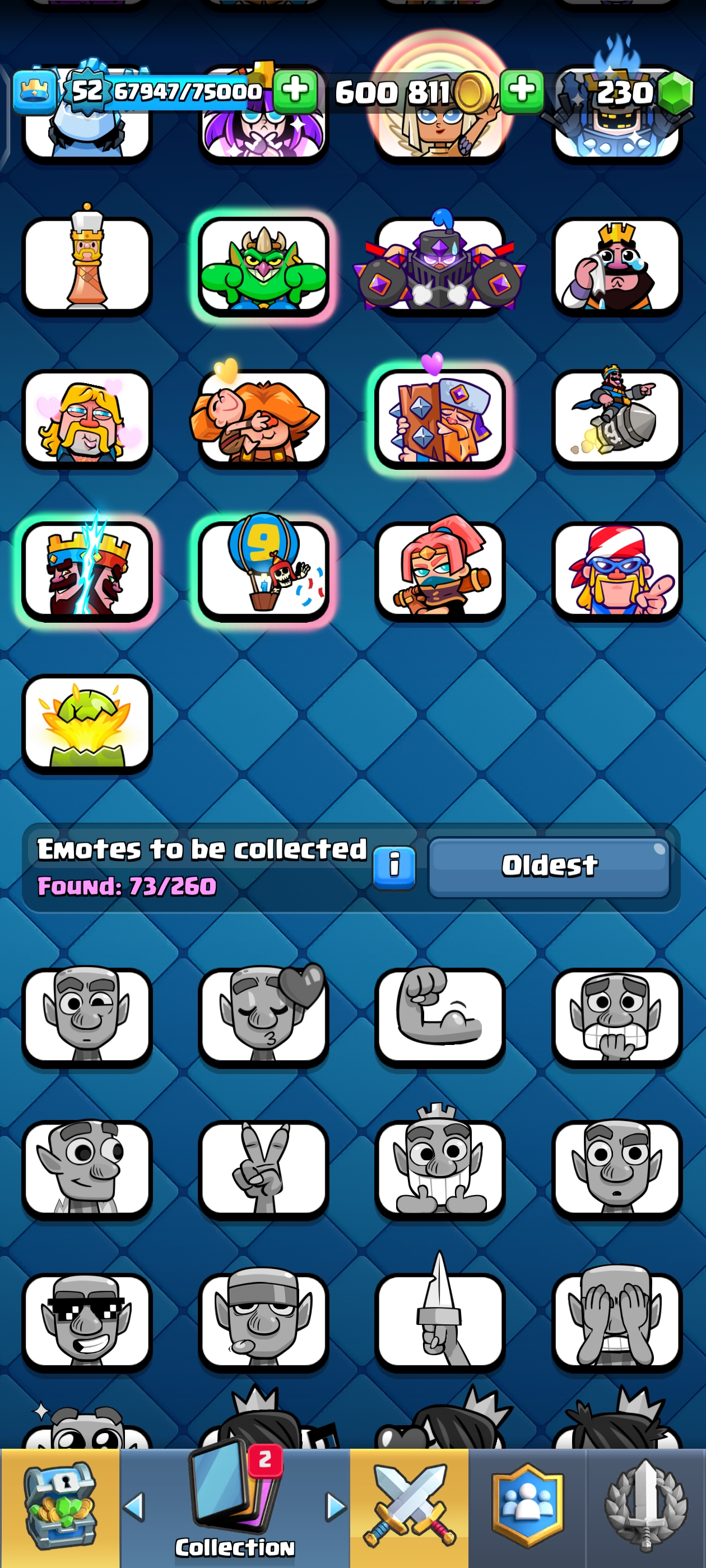
Task: Select the chess king piece emote
Action: click(87, 265)
